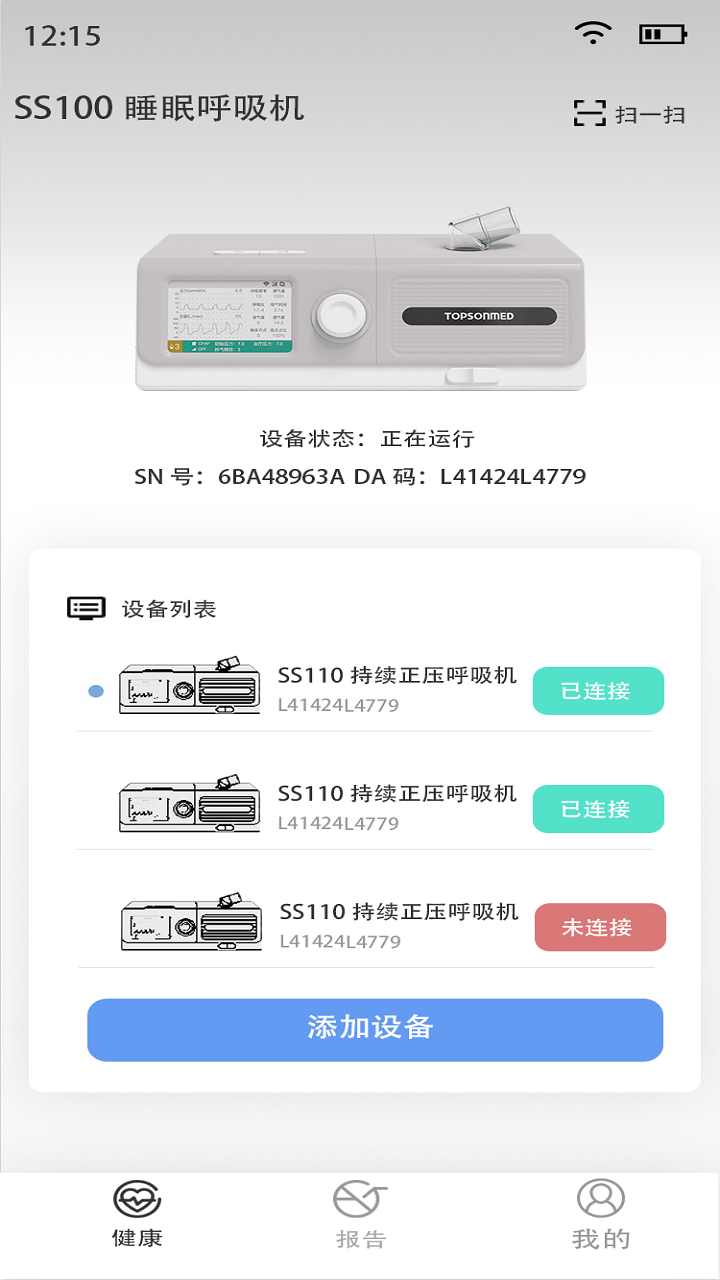Click the 设备列表 device list icon
Viewport: 720px width, 1280px height.
pos(85,607)
